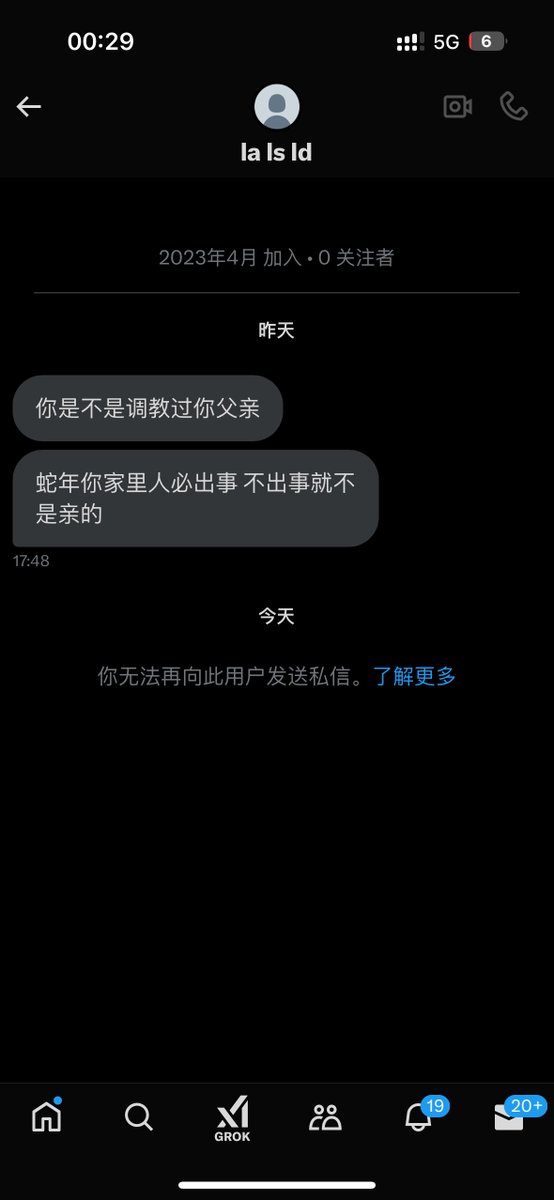Go back using the top-left arrow
Viewport: 554px width, 1200px height.
(x=29, y=107)
